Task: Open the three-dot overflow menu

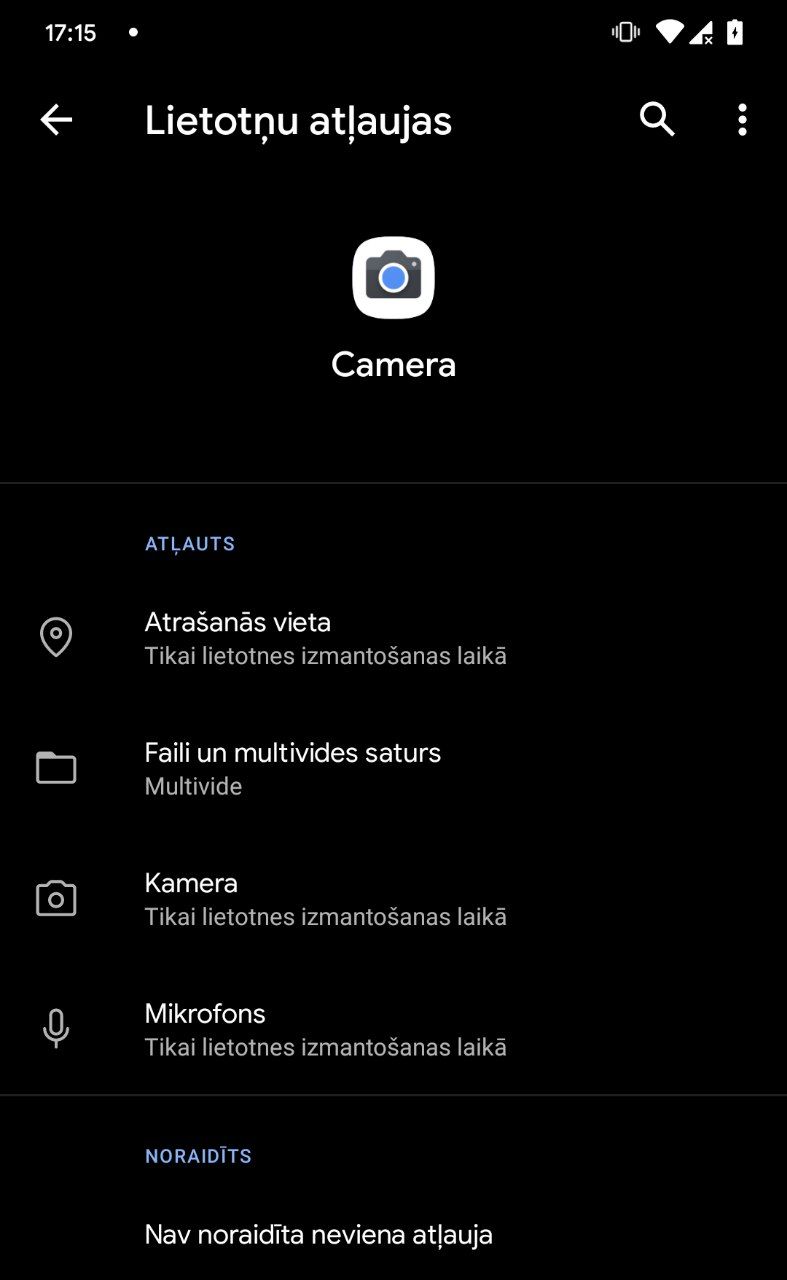Action: (x=741, y=120)
